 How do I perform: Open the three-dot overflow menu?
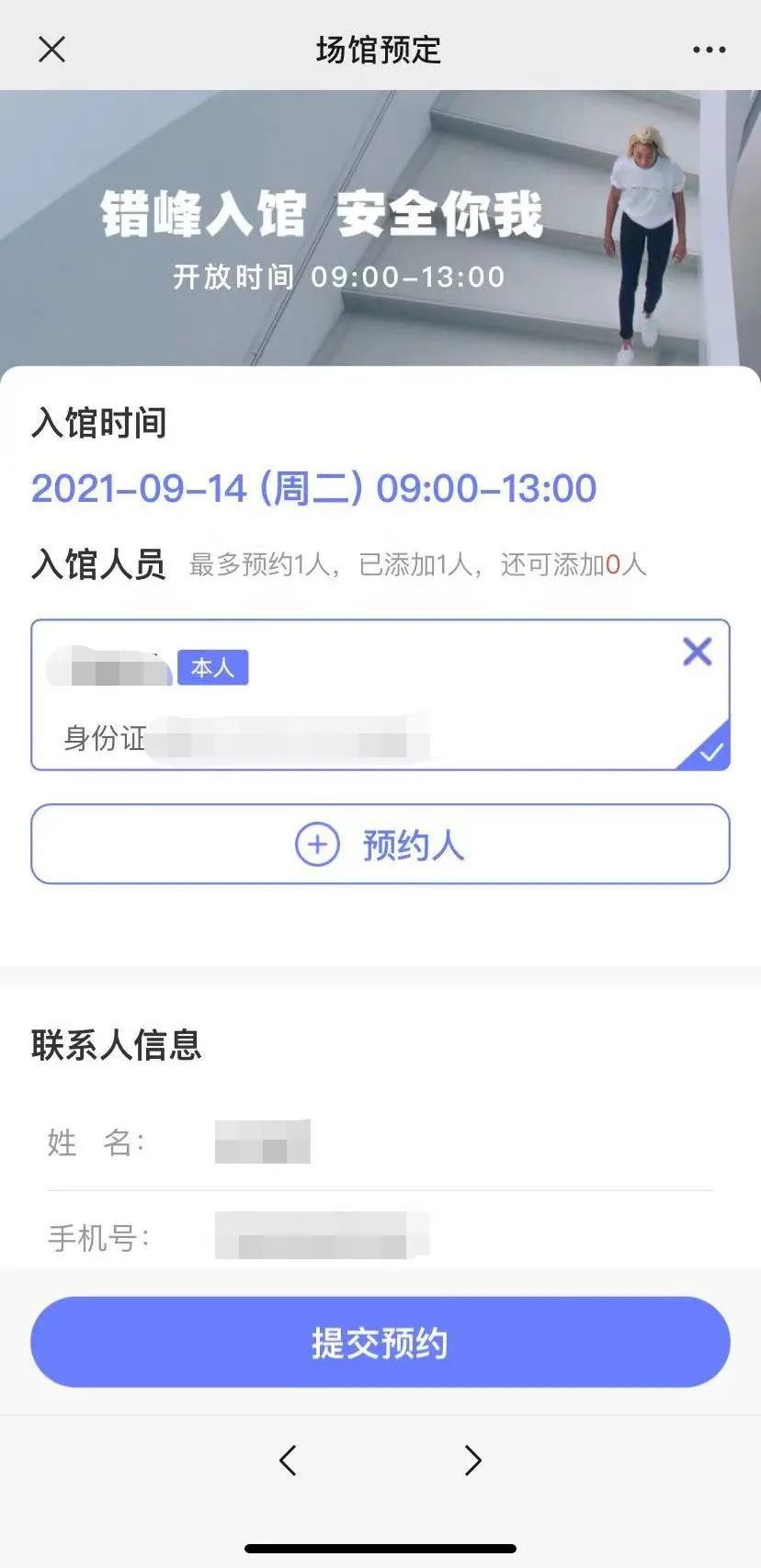[709, 50]
